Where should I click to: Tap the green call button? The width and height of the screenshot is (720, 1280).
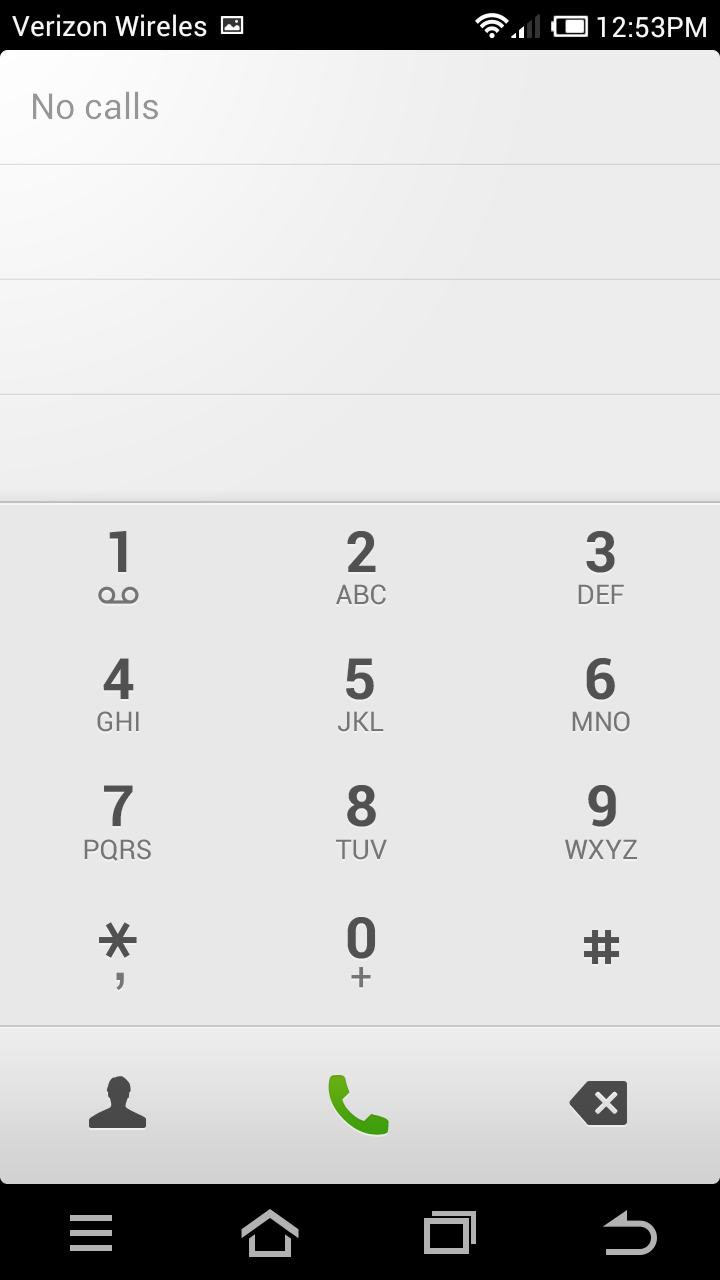point(359,1104)
